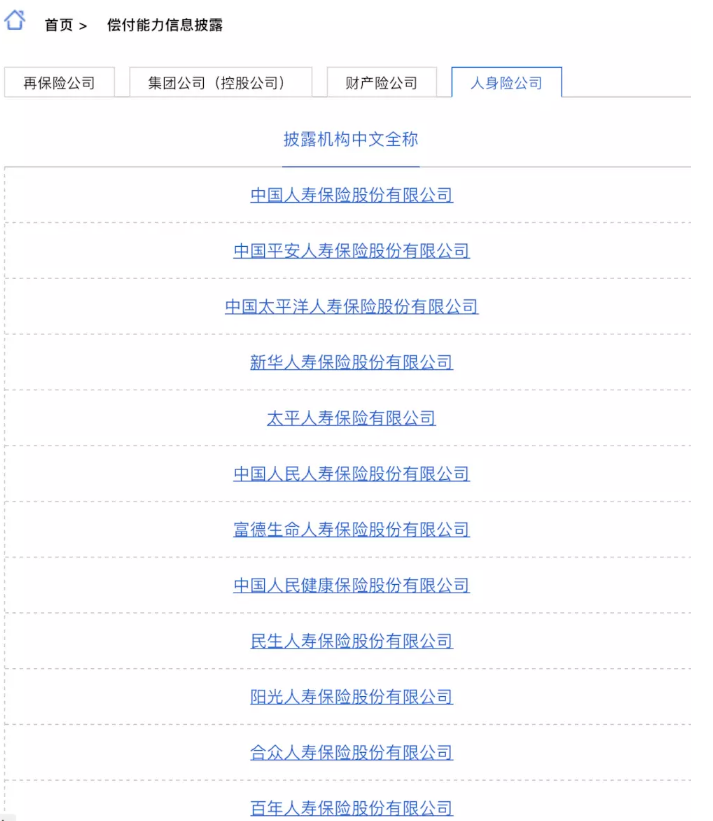Open 富德生命人寿保险股份有限公司
Viewport: 713px width, 821px height.
tap(351, 530)
